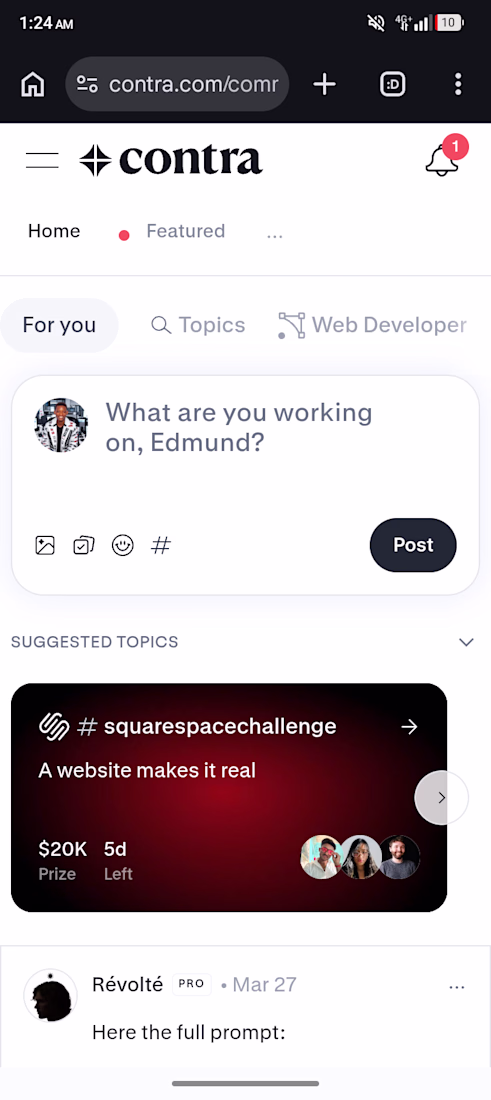Tap the browser address bar
This screenshot has height=1100, width=491.
coord(177,85)
